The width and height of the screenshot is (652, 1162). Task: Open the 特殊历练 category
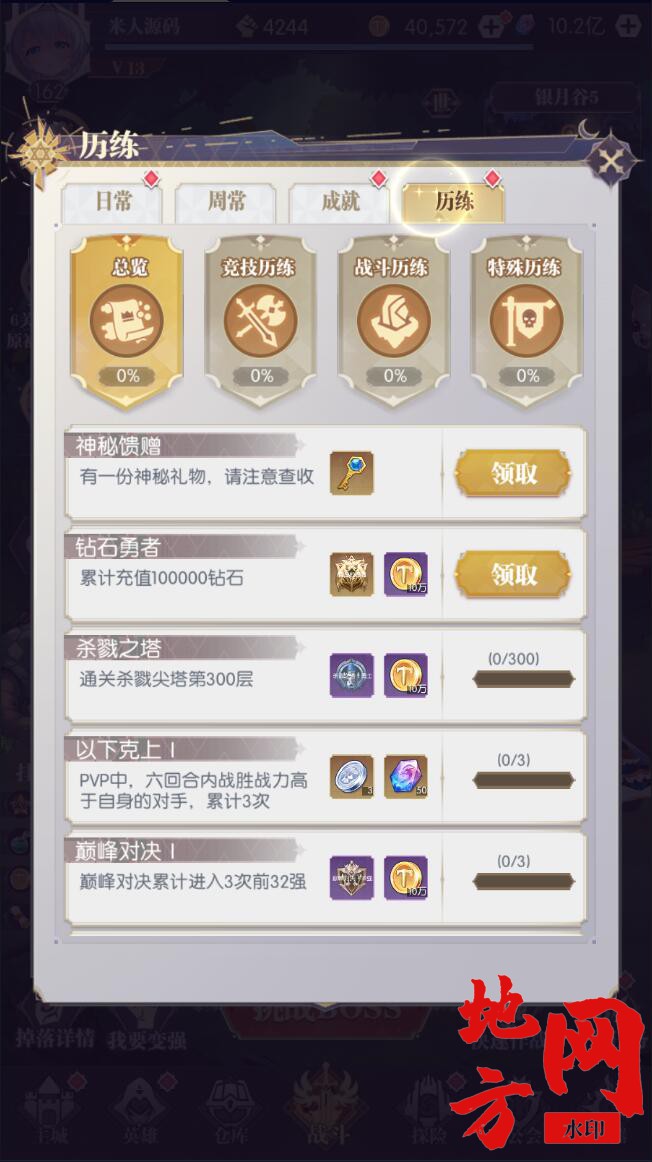click(527, 320)
